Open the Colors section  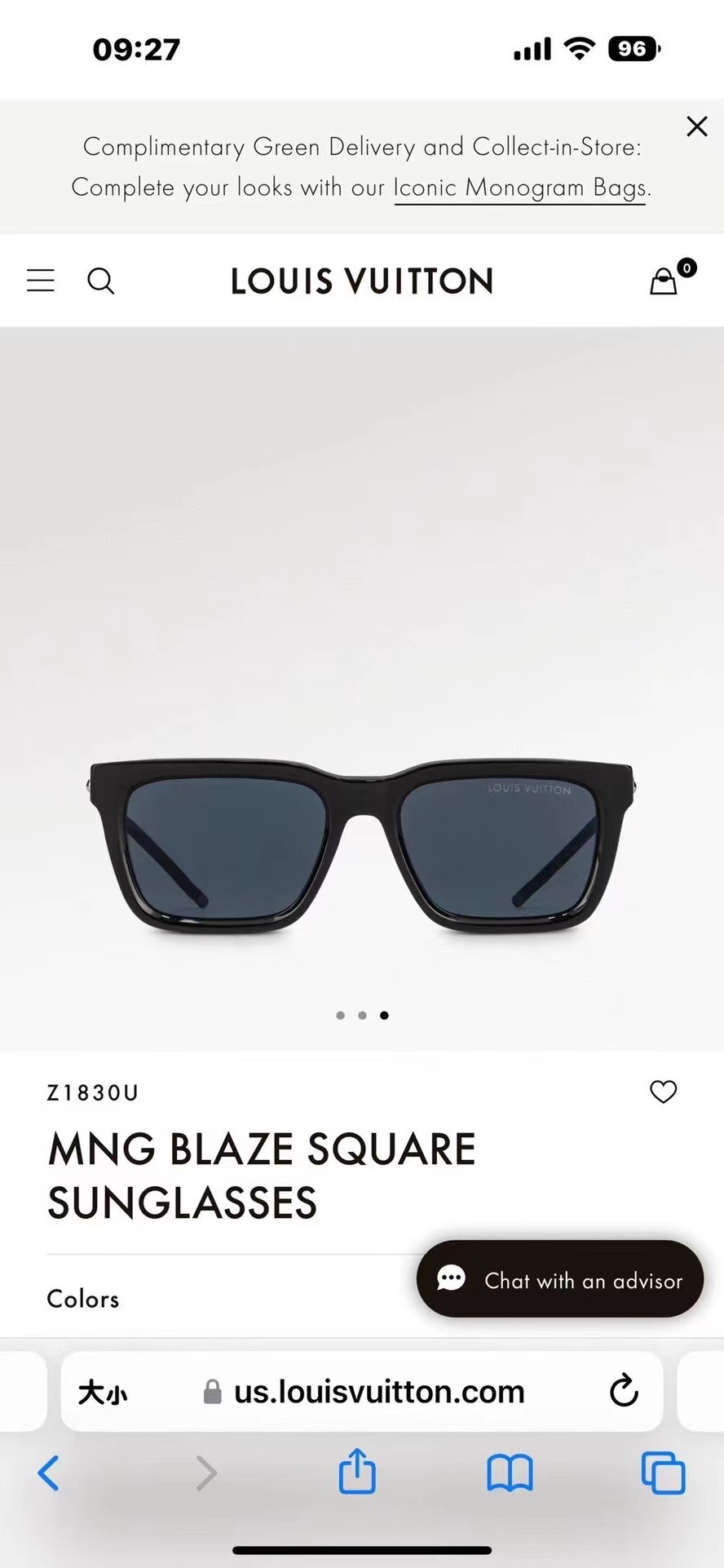[x=83, y=1299]
